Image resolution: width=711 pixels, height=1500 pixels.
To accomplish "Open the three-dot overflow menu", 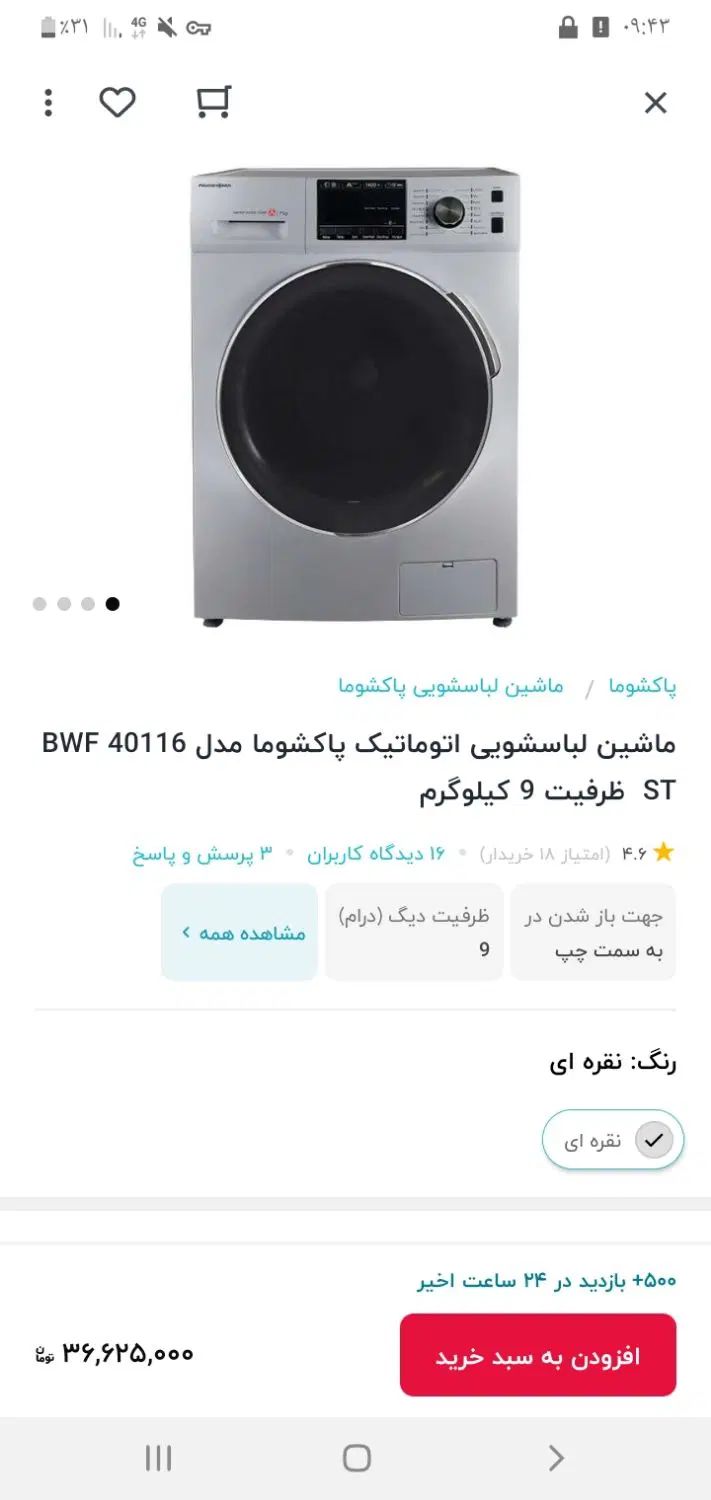I will tap(48, 102).
